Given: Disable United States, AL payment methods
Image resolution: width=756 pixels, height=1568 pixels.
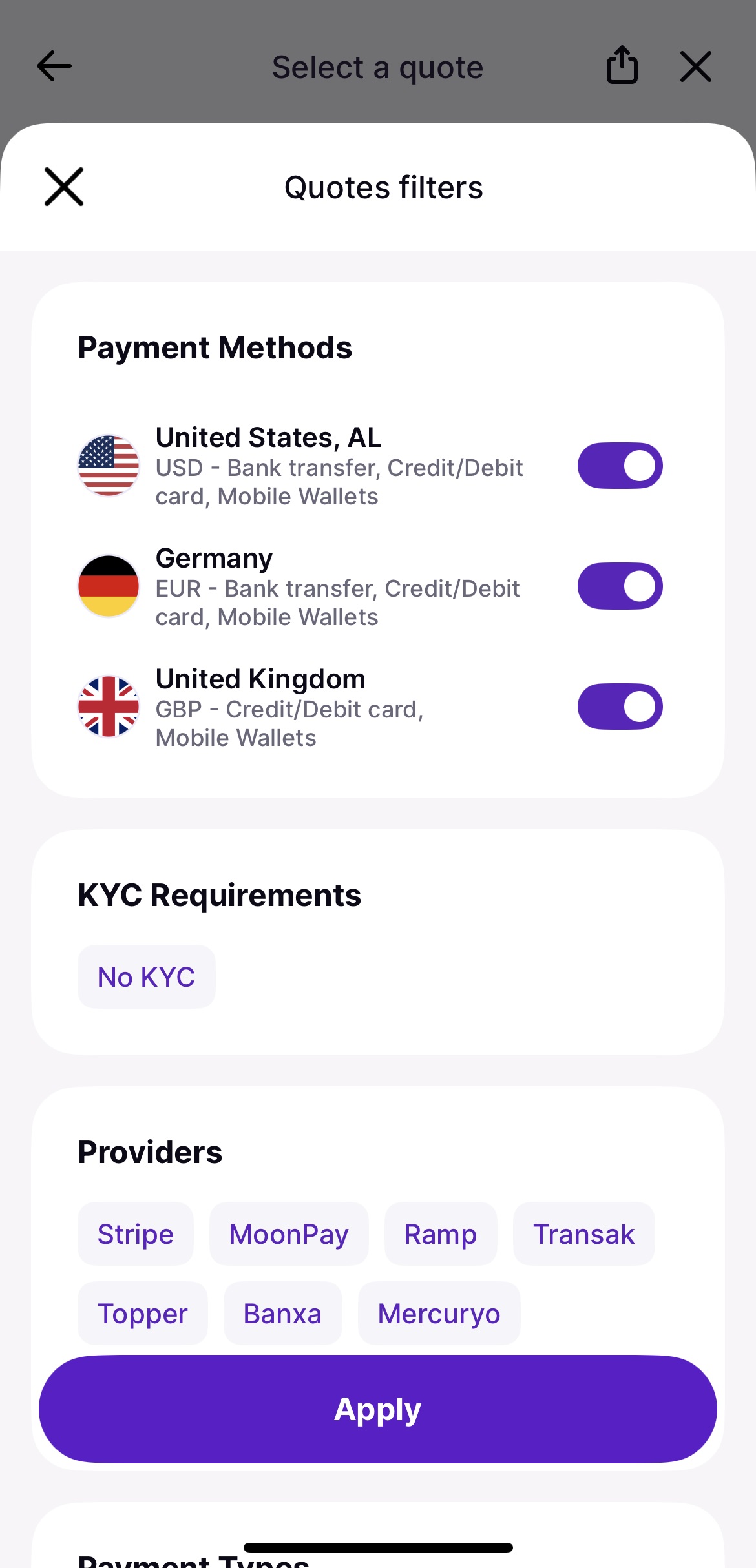Looking at the screenshot, I should 620,466.
